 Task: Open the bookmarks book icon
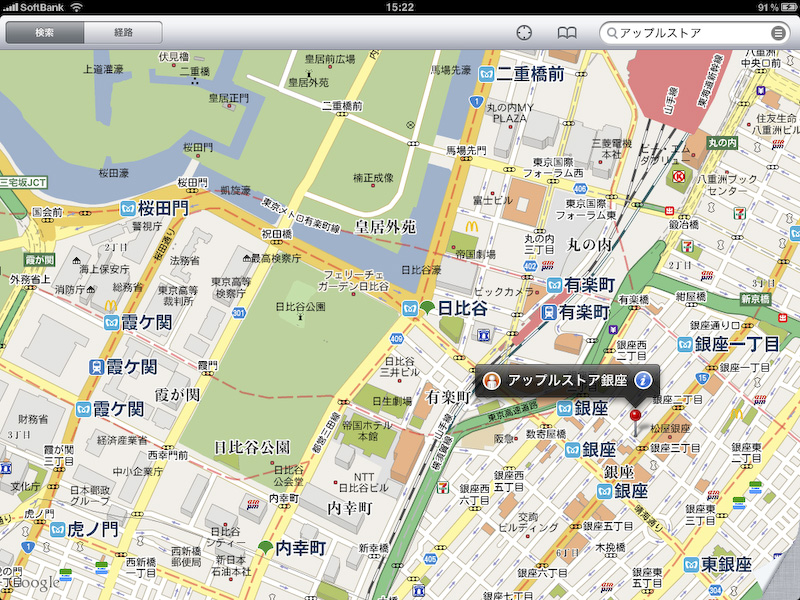pos(567,33)
